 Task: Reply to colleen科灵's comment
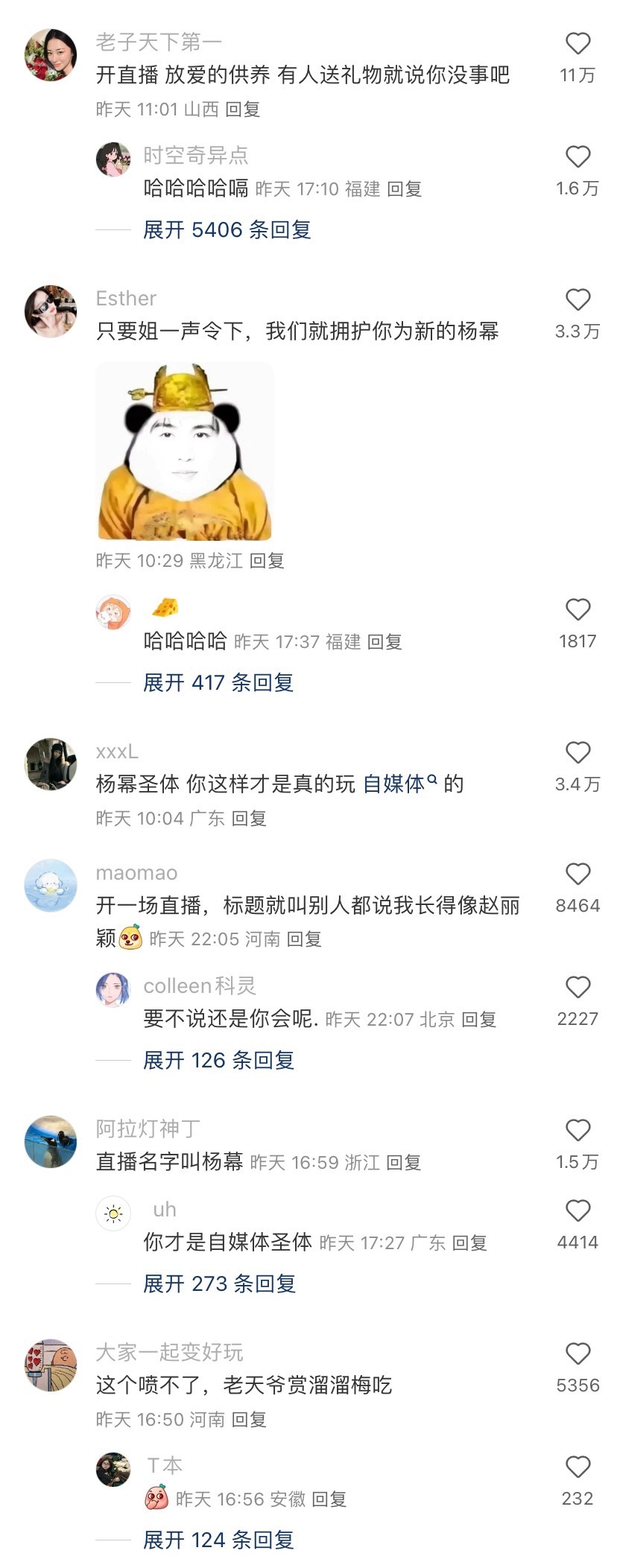(x=478, y=1020)
